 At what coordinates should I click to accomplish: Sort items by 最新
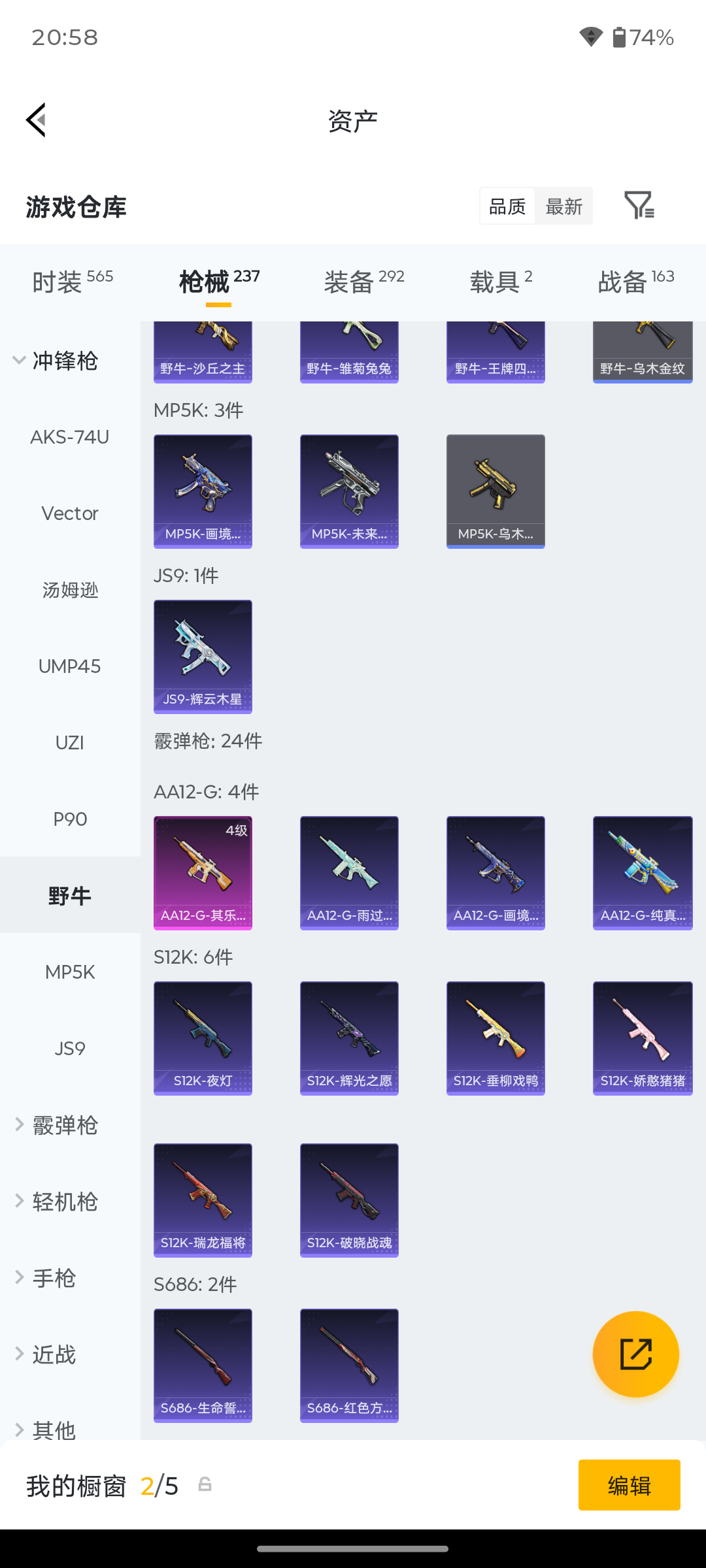coord(563,206)
